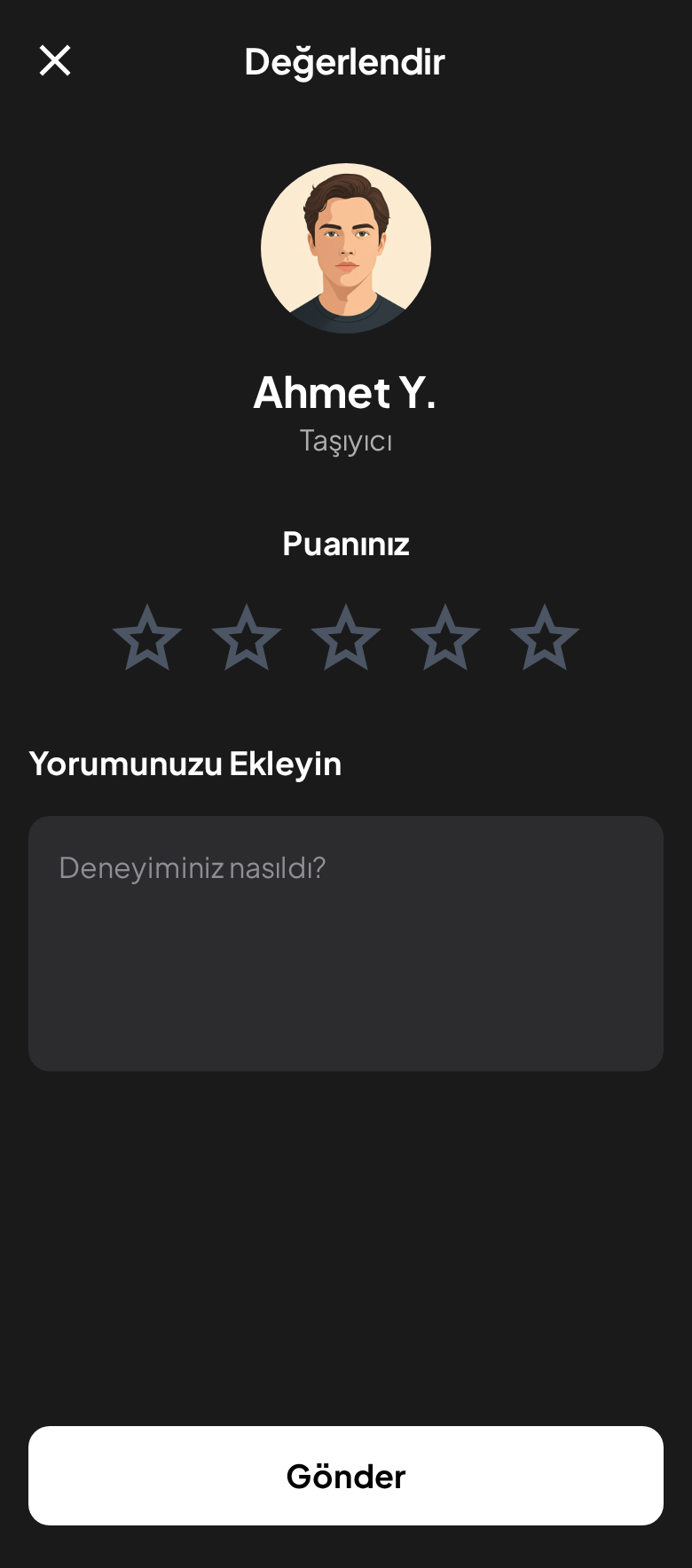Select the second rating star
This screenshot has height=1568, width=692.
(x=247, y=637)
